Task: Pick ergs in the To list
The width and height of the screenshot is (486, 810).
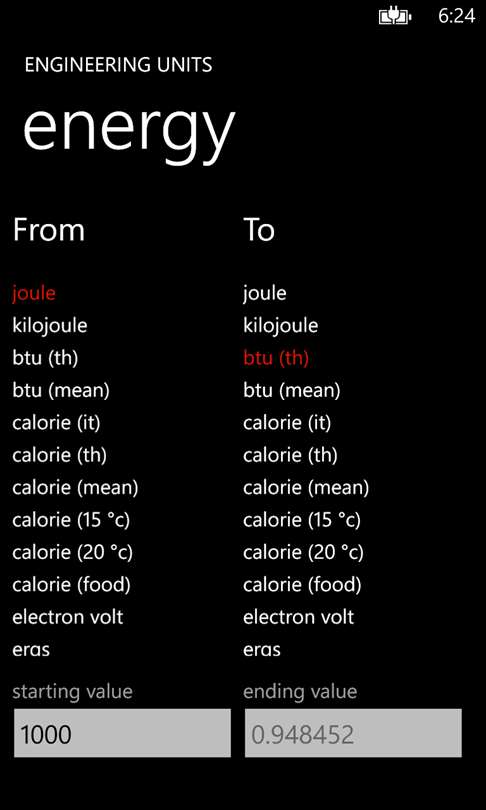Action: 262,649
